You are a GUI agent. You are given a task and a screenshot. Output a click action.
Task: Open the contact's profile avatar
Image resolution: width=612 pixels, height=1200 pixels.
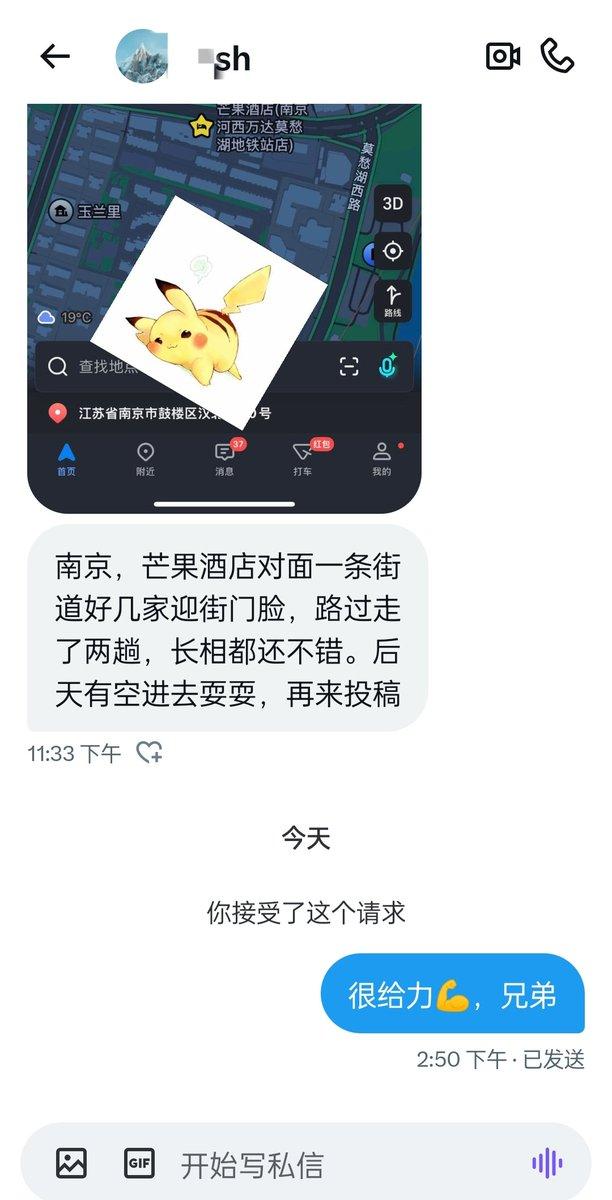pos(142,57)
